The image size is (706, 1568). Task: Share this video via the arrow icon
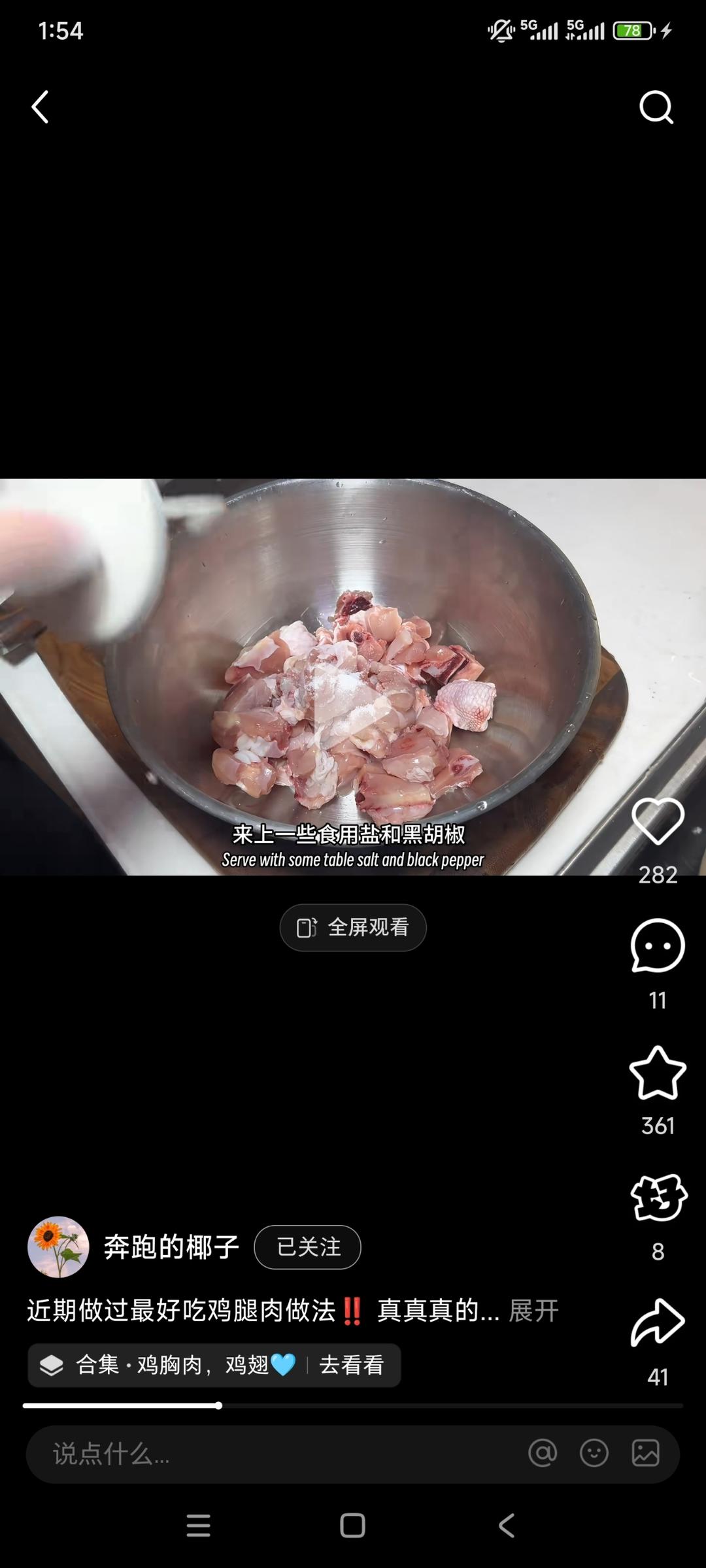658,1322
